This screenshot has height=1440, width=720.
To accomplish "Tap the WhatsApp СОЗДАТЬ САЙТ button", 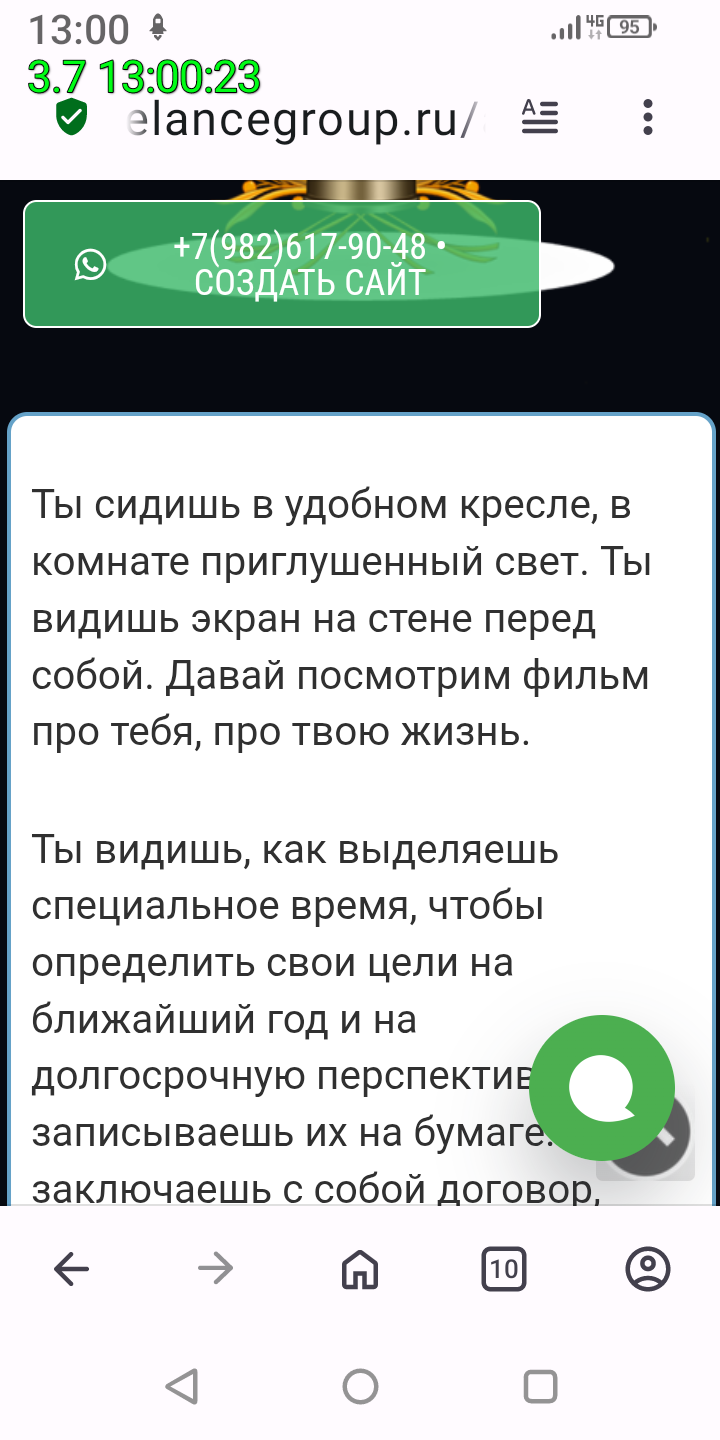I will tap(281, 264).
